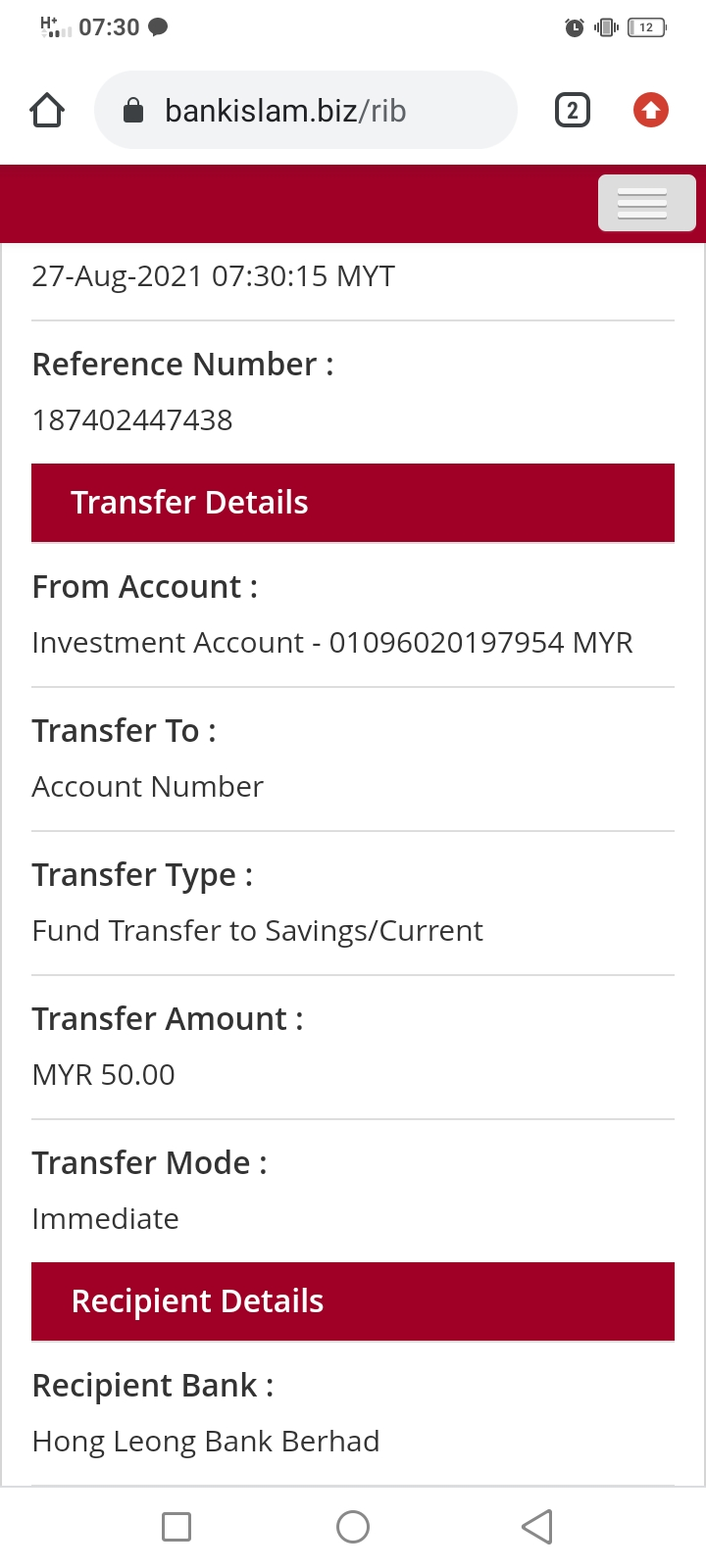Open the browser tab switcher showing 2

(573, 111)
